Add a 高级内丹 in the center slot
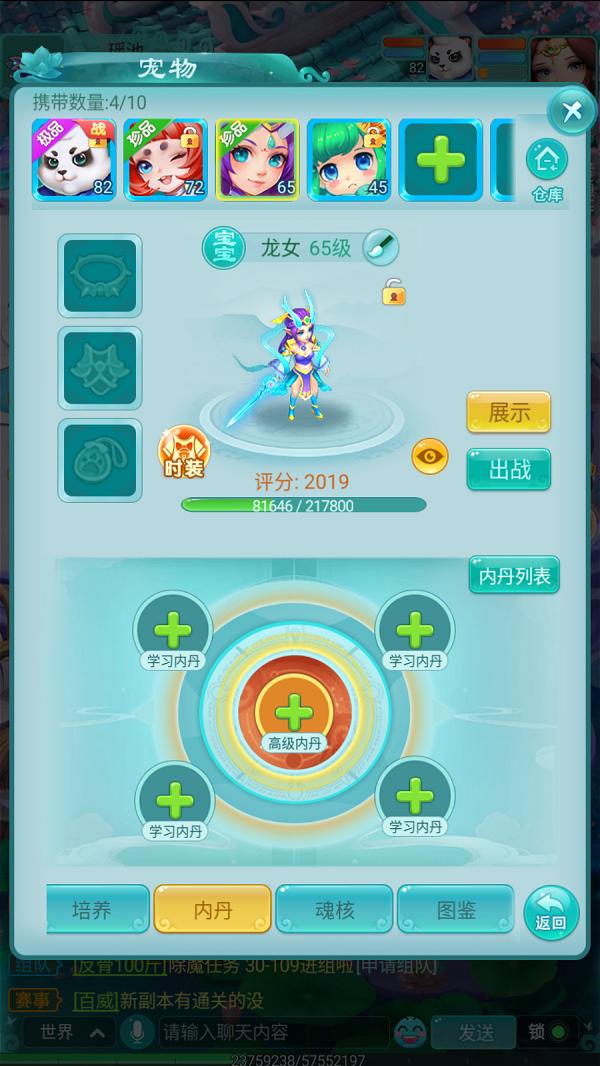 [293, 711]
